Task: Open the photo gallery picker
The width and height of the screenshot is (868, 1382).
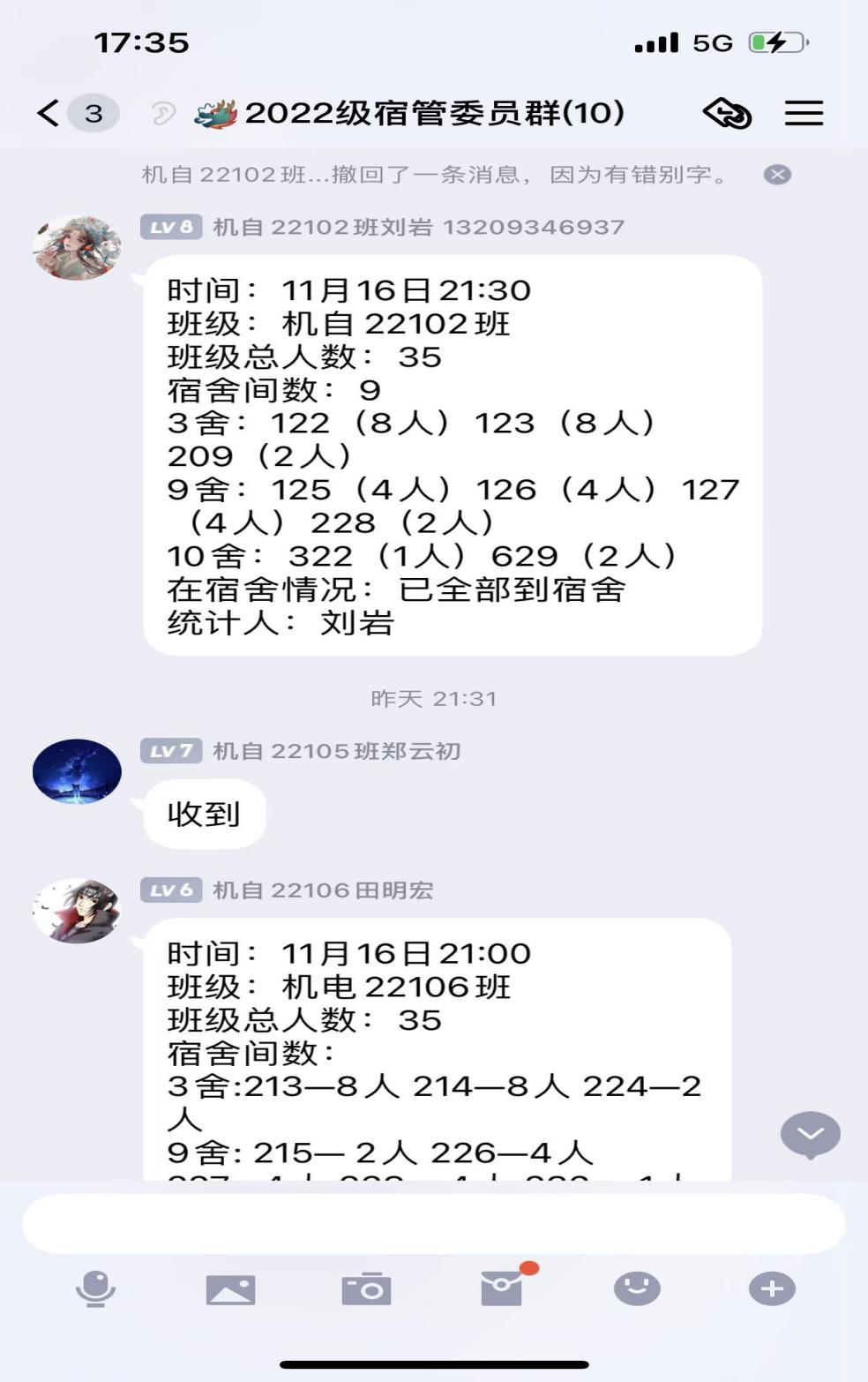Action: (230, 1289)
